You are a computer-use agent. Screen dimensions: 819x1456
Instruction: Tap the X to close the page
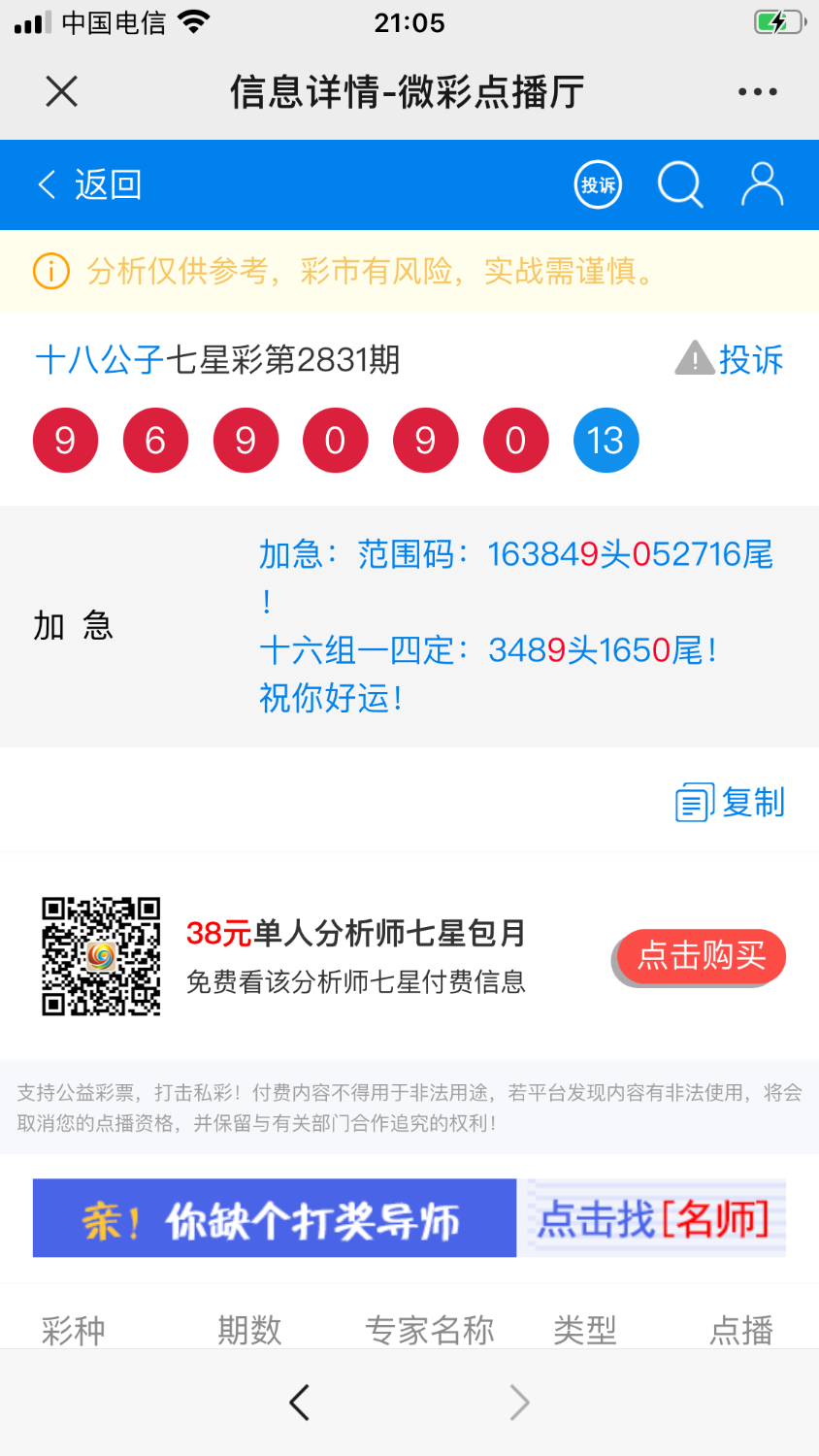pos(61,90)
